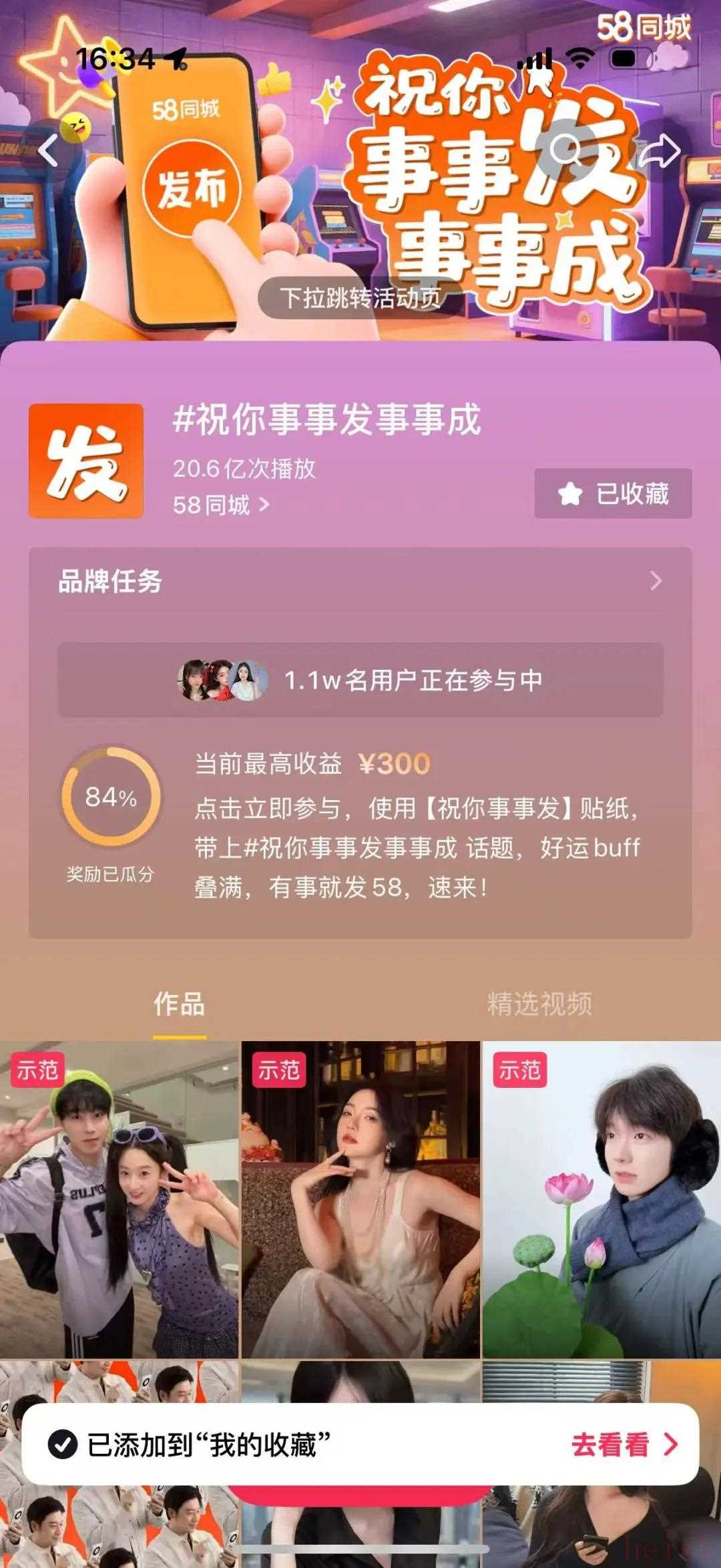Switch to the 精选视频 tab
Image resolution: width=721 pixels, height=1568 pixels.
[x=539, y=1004]
